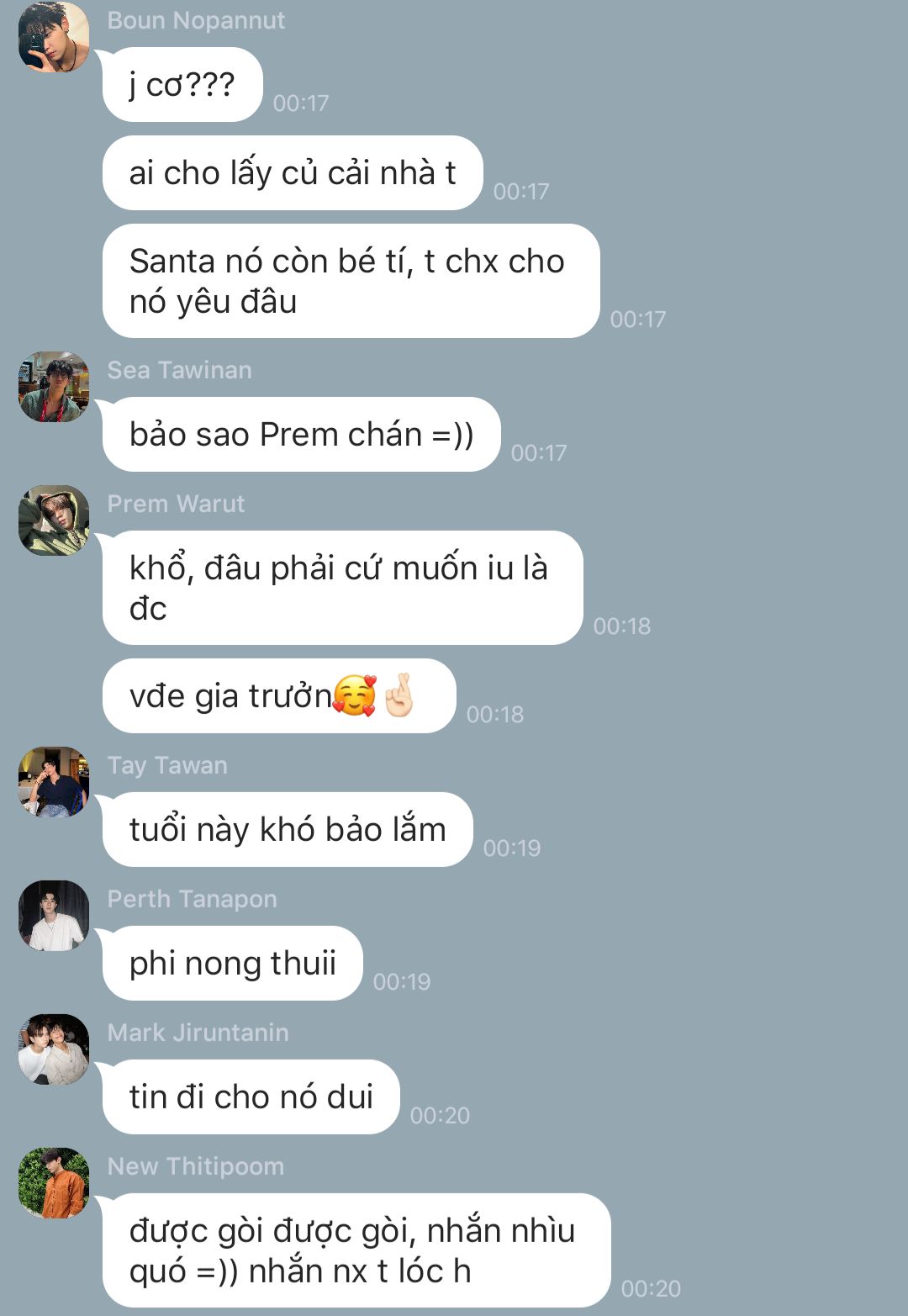Open Tay Tawan's avatar
The height and width of the screenshot is (1316, 908).
click(x=54, y=782)
